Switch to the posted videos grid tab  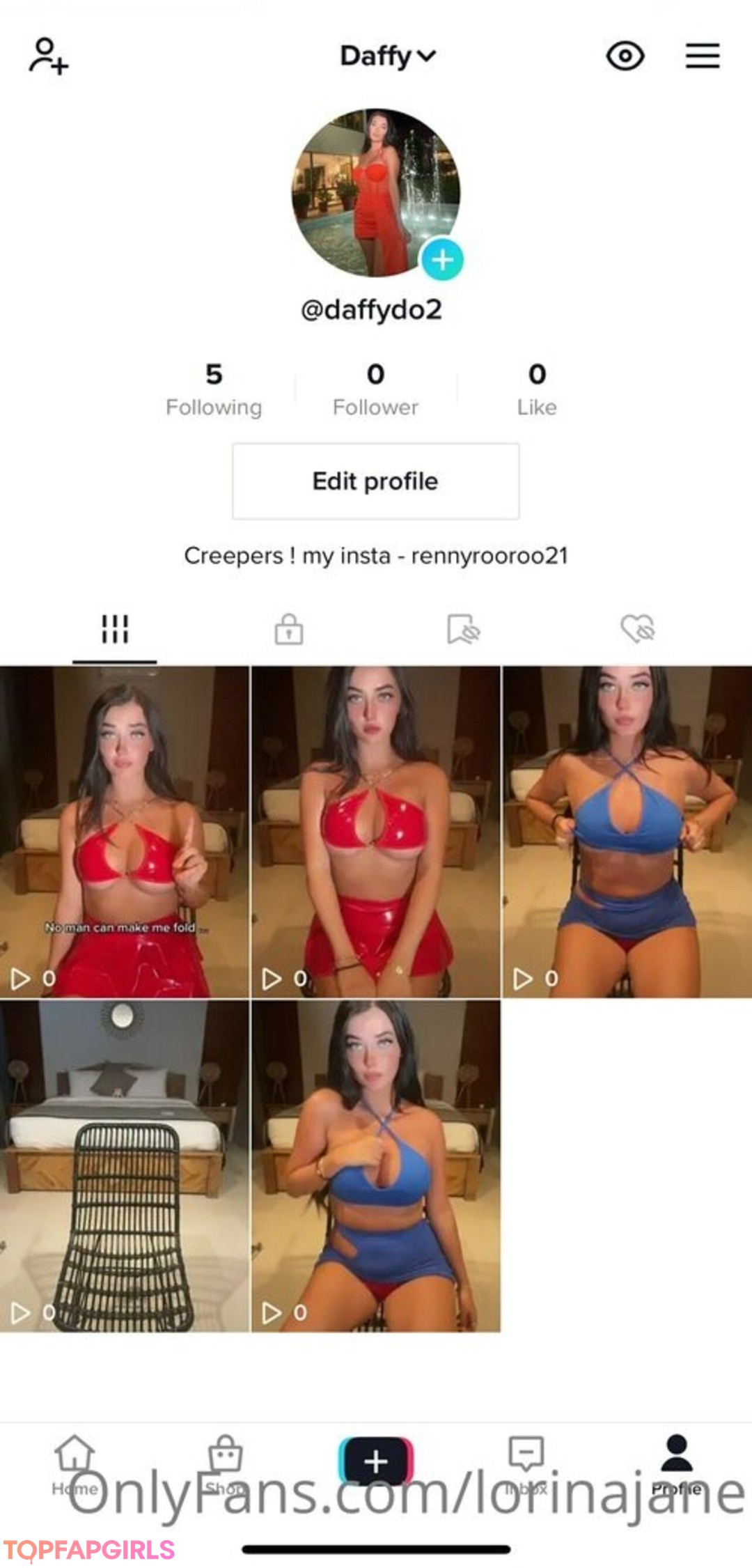115,629
